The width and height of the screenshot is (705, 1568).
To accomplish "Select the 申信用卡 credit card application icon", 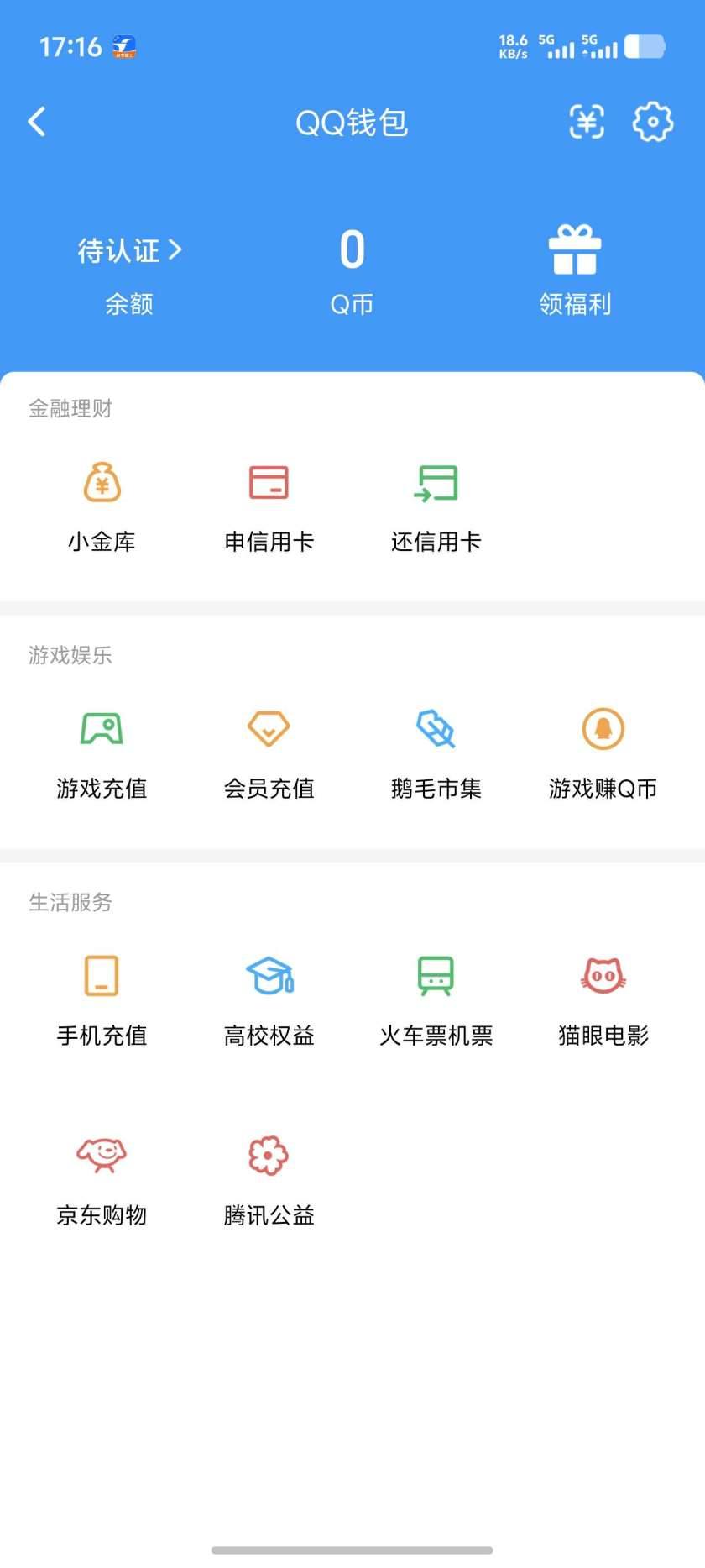I will 269,502.
